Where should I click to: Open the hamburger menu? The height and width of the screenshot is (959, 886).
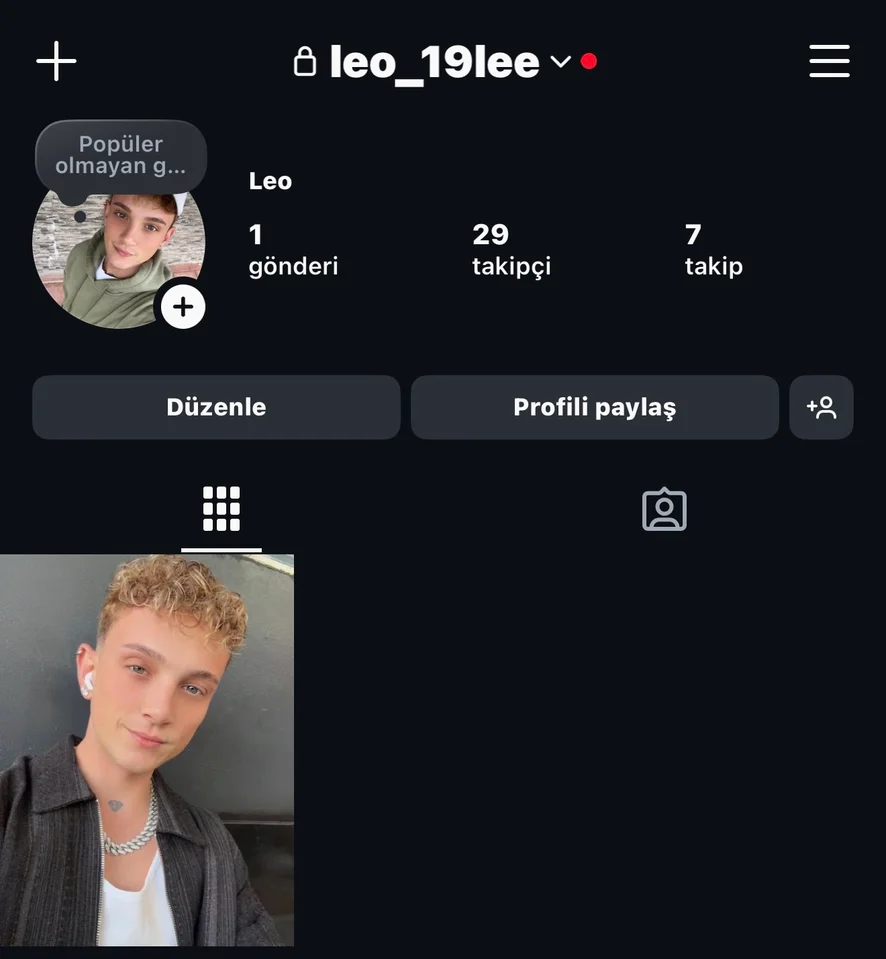(x=829, y=62)
